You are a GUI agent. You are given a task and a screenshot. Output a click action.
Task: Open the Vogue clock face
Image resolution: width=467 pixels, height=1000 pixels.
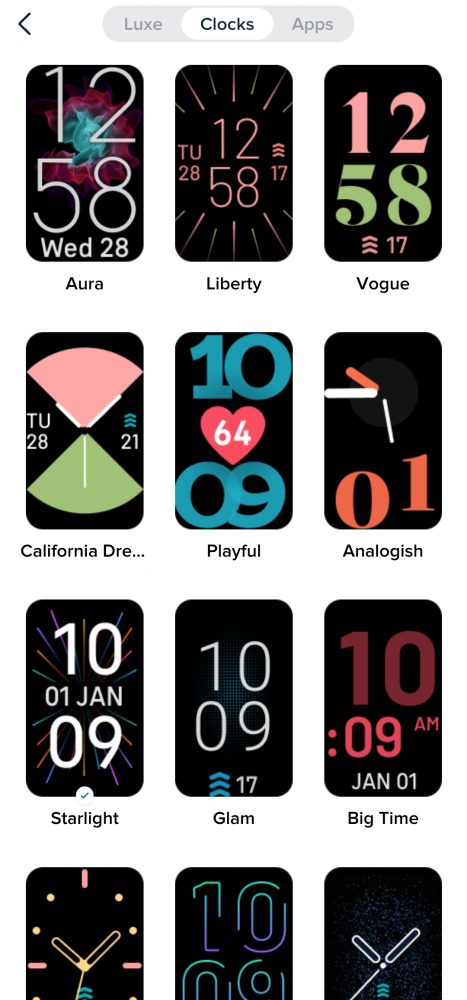pyautogui.click(x=383, y=163)
